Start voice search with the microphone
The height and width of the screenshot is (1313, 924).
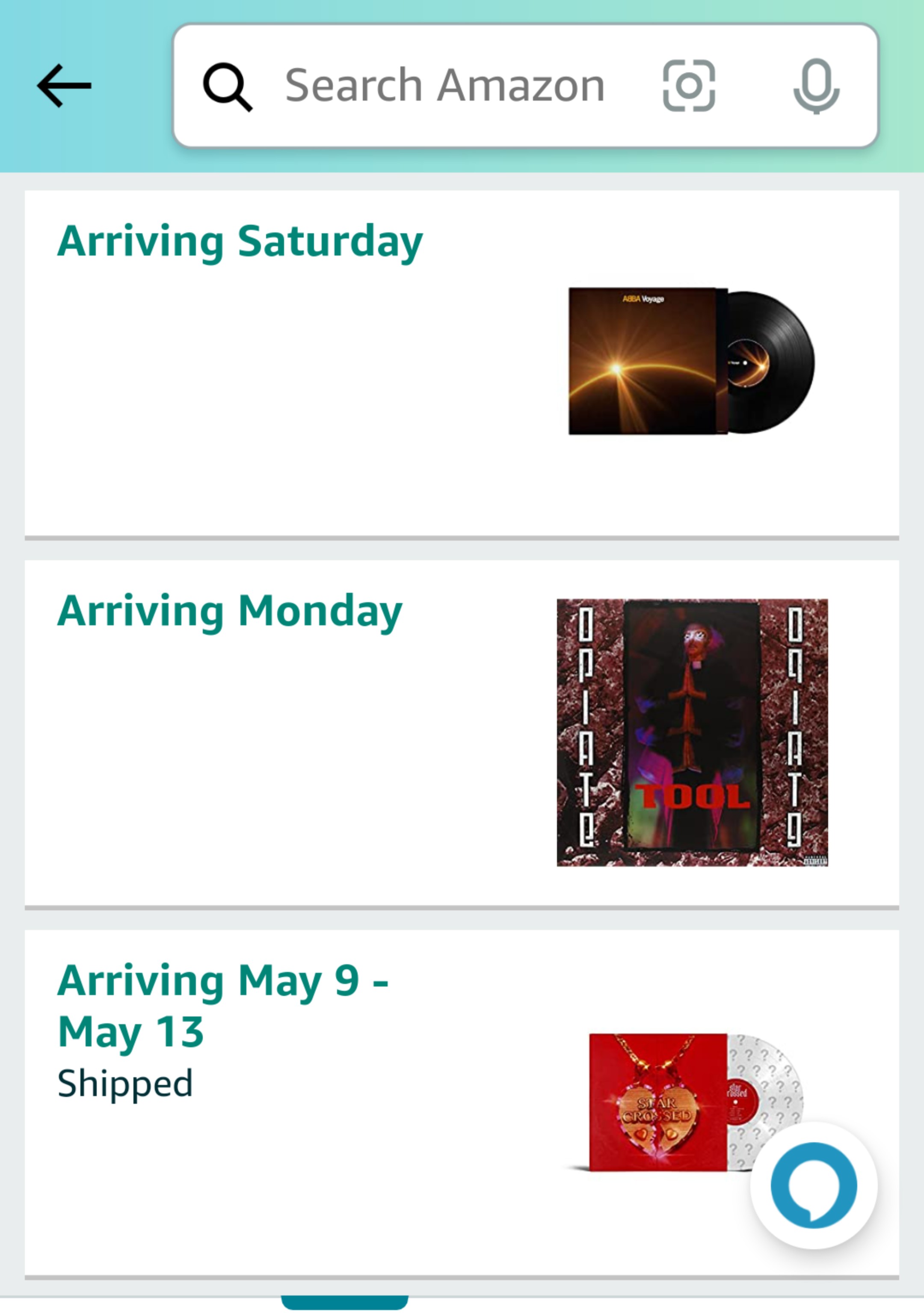click(x=816, y=86)
